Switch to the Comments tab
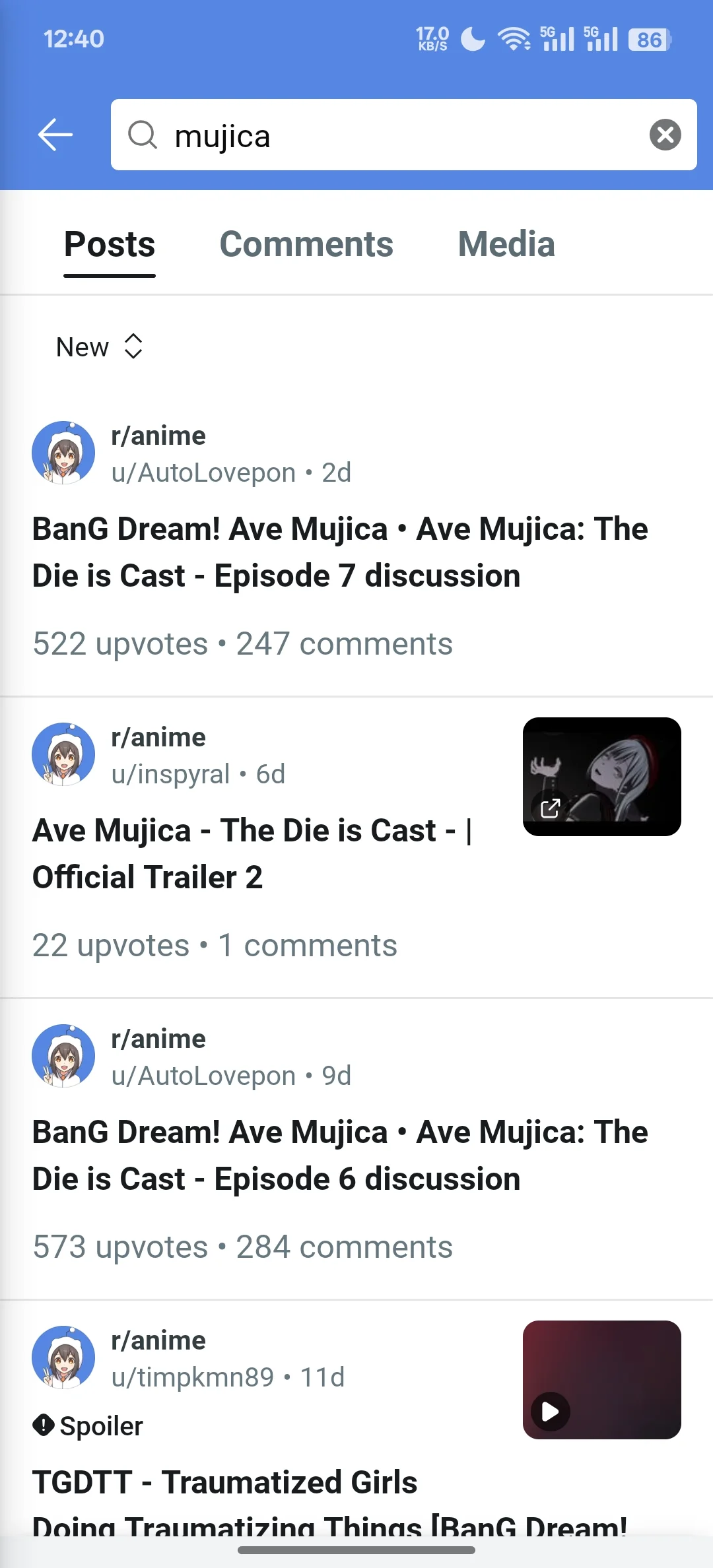The image size is (713, 1568). [306, 244]
